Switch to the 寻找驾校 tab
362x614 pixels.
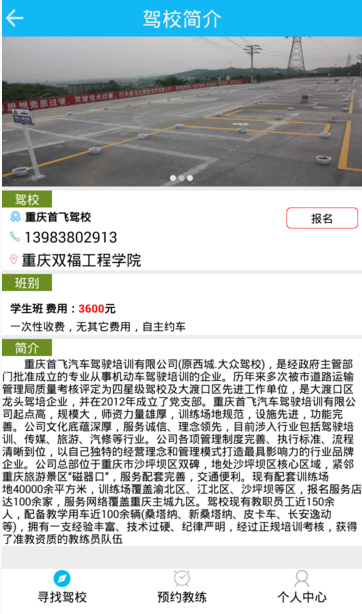[x=62, y=587]
